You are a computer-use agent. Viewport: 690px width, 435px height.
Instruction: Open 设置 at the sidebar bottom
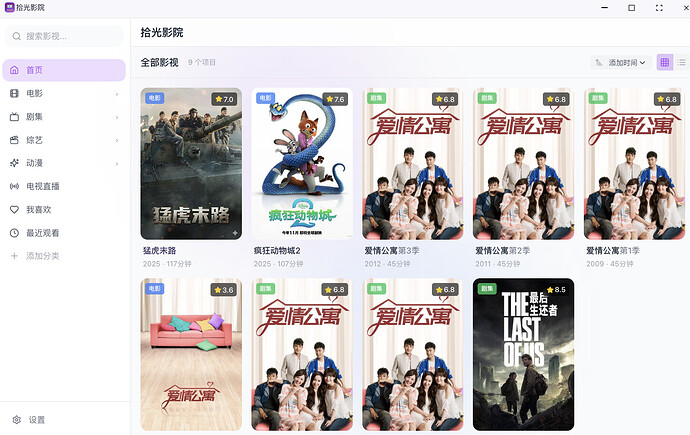[36, 420]
